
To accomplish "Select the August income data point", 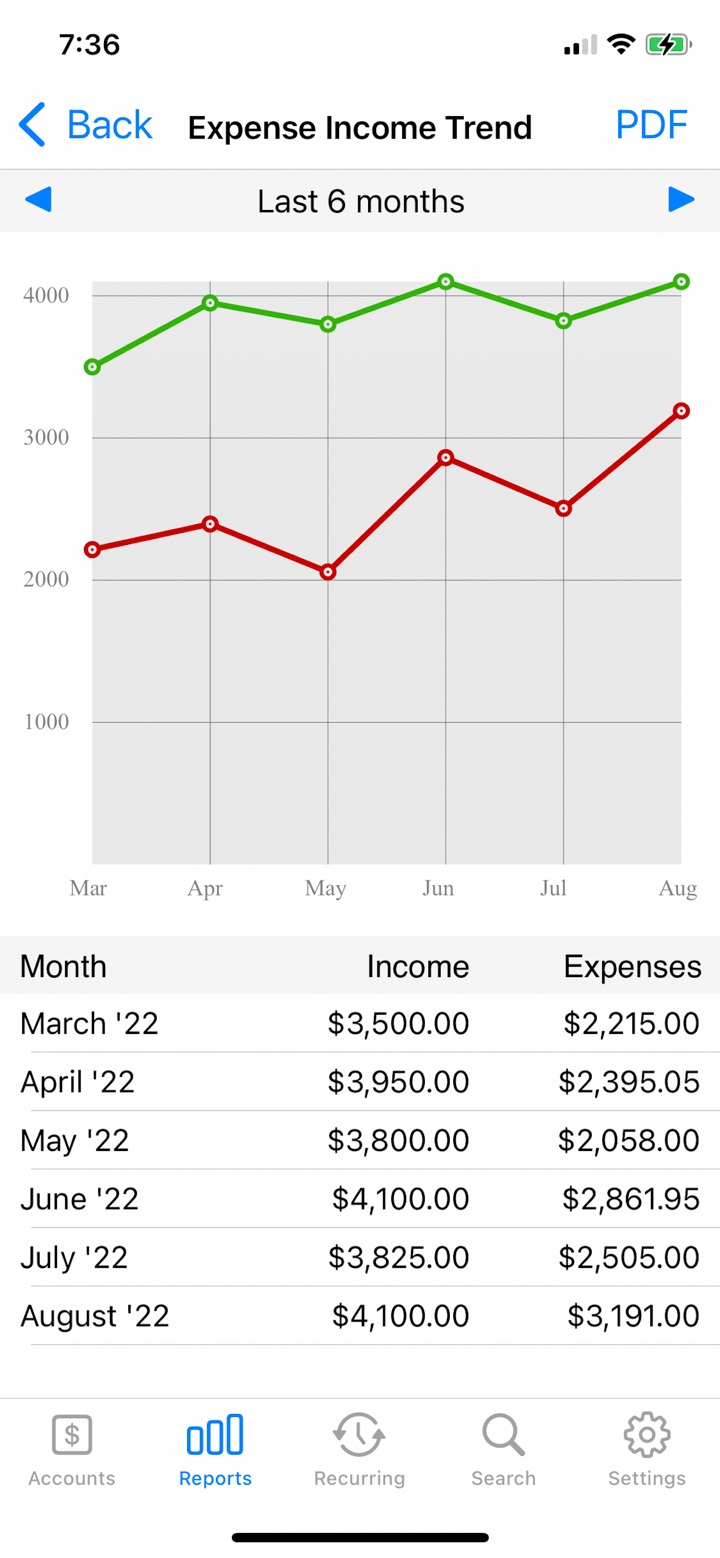I will pyautogui.click(x=681, y=281).
